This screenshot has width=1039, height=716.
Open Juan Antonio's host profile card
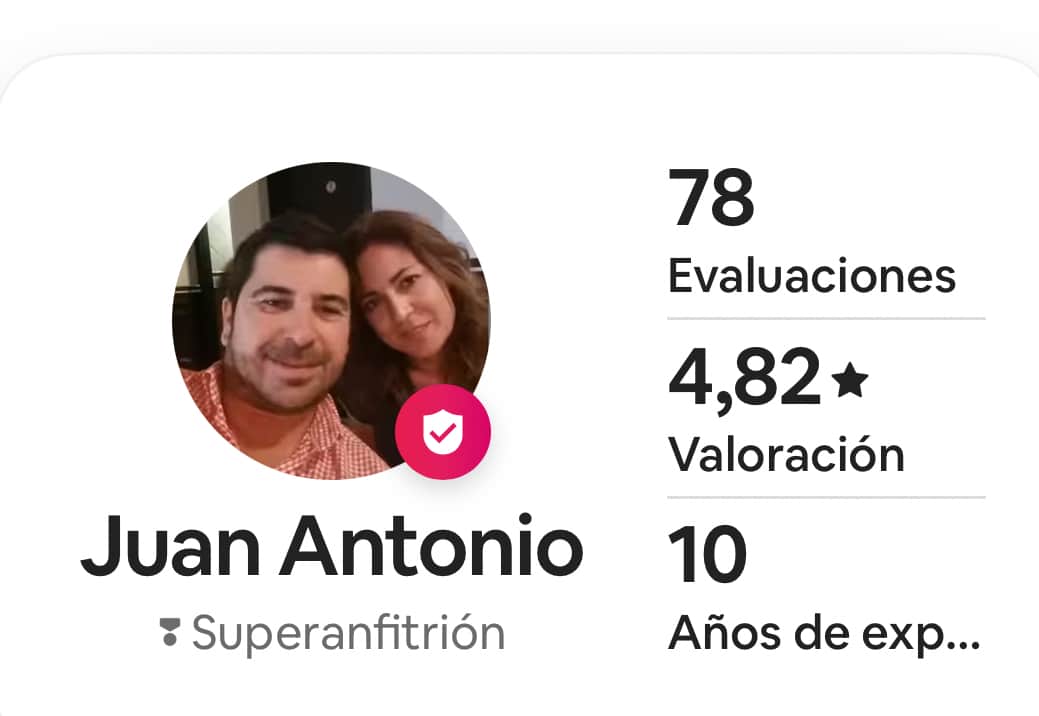pos(331,547)
